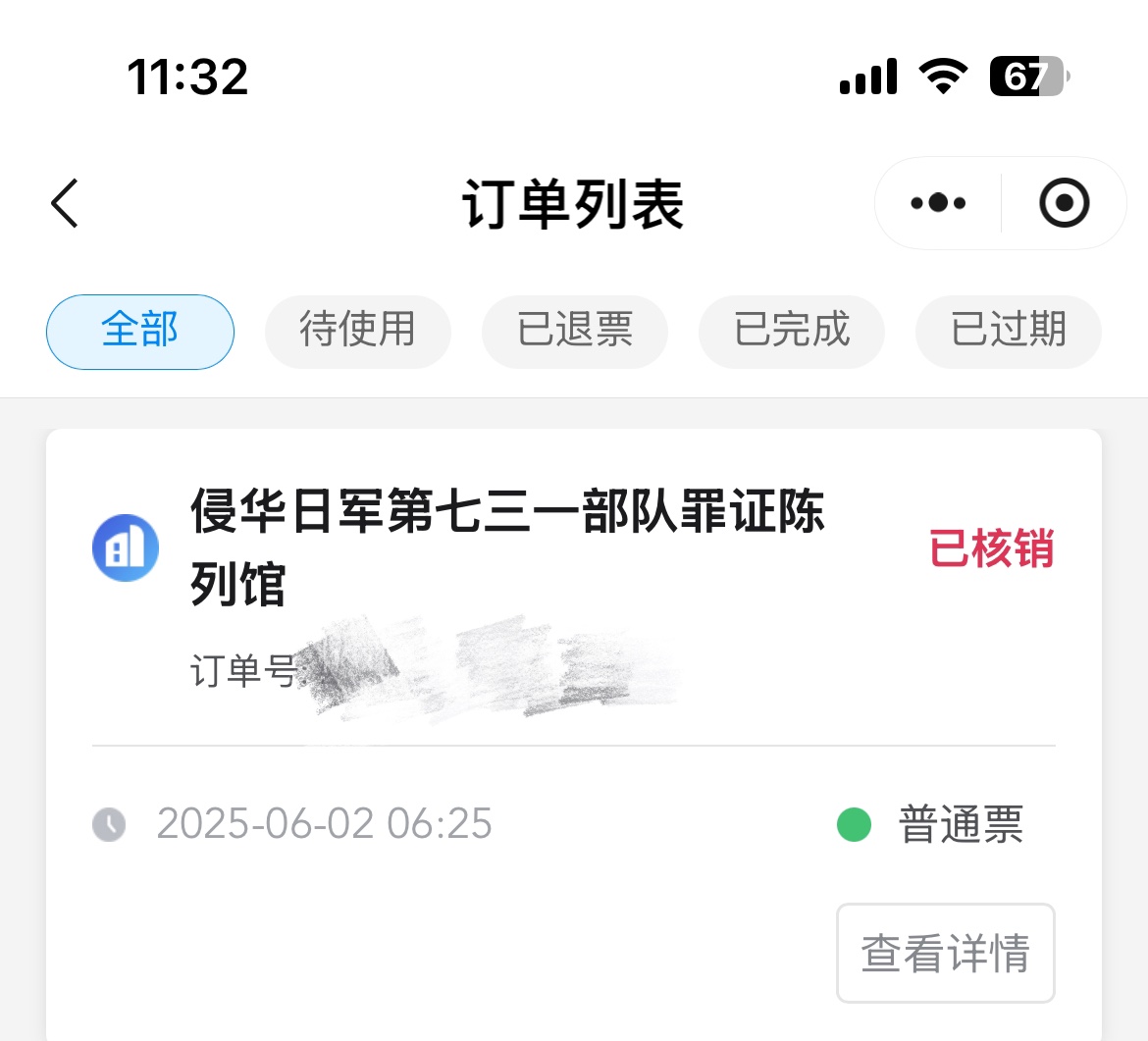Go back from the 订单列表 page
Image resolution: width=1148 pixels, height=1041 pixels.
[65, 204]
